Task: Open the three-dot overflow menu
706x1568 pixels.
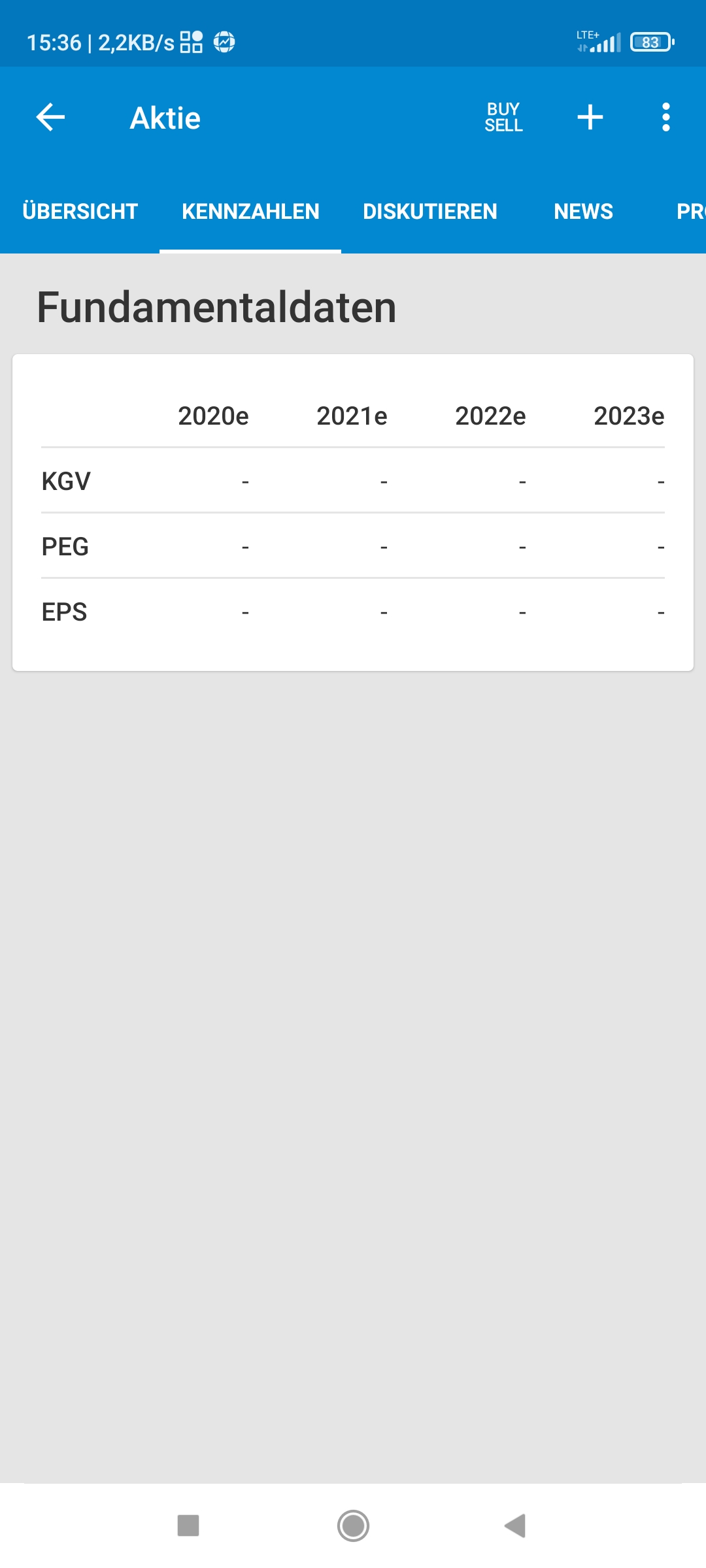Action: point(665,118)
